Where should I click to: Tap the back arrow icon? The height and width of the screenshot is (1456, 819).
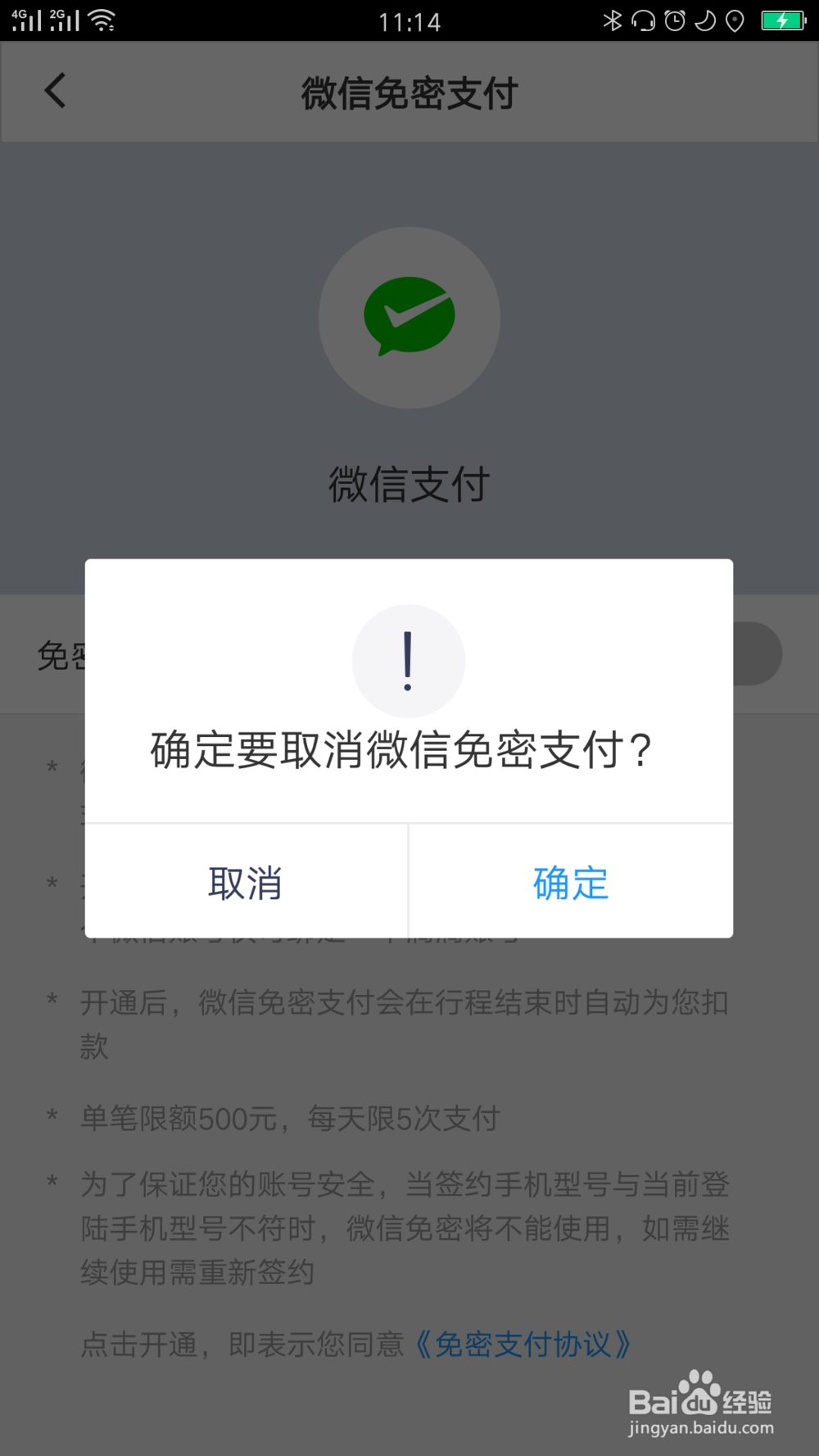coord(55,91)
